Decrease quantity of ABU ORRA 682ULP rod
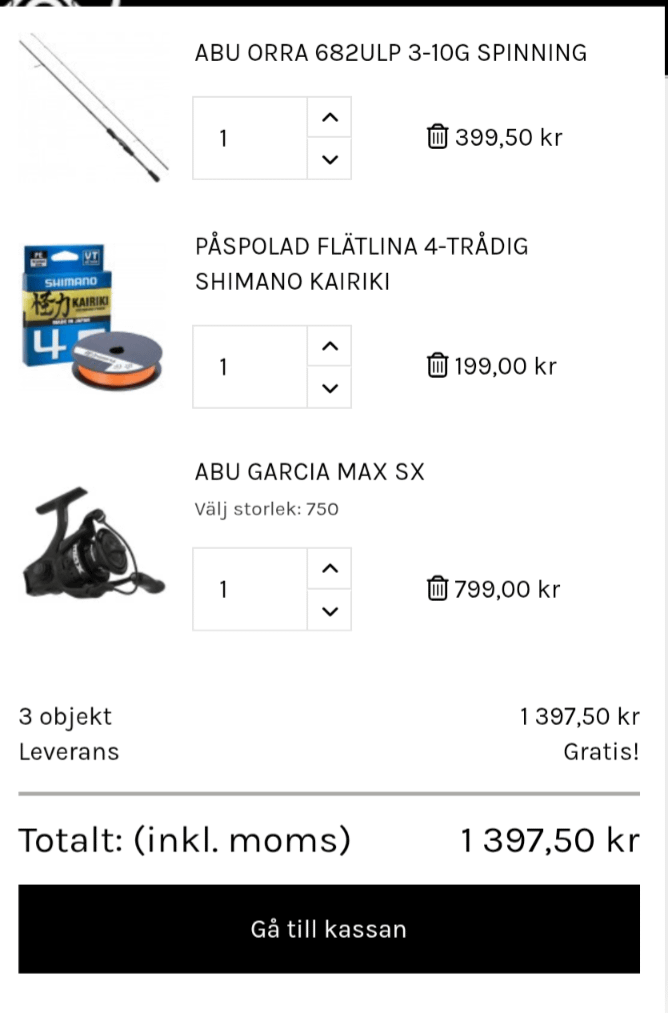668x1013 pixels. tap(330, 159)
